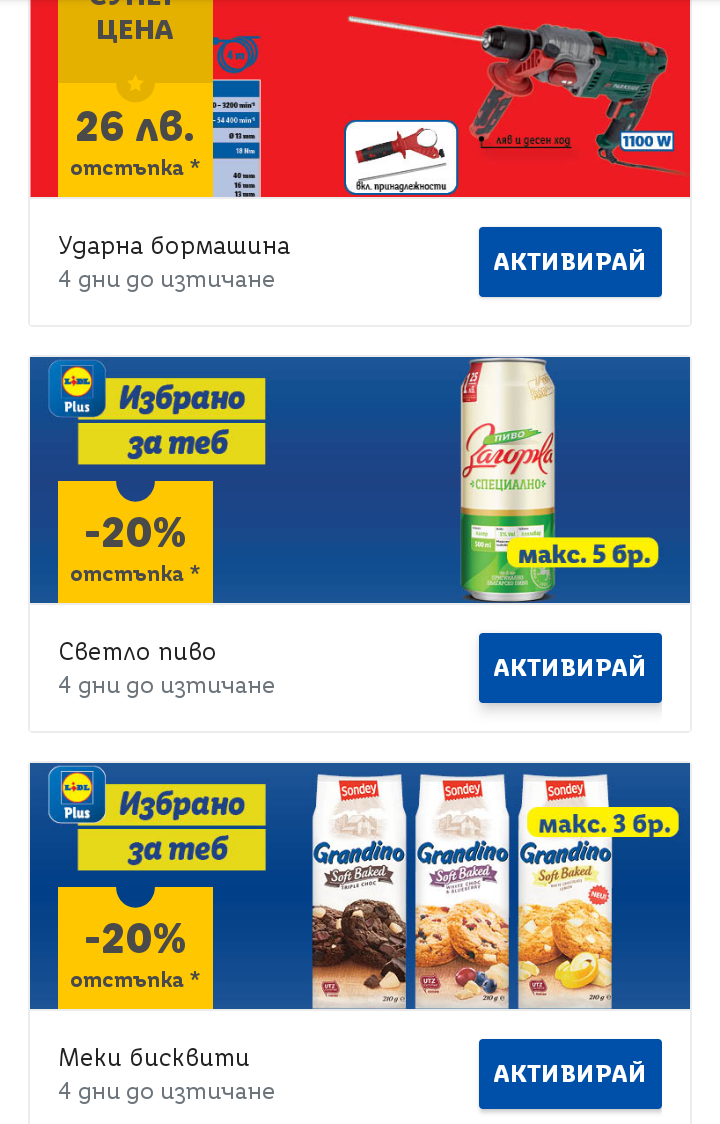Activate the Меки бисквити coupon
The image size is (720, 1124).
coord(570,1074)
